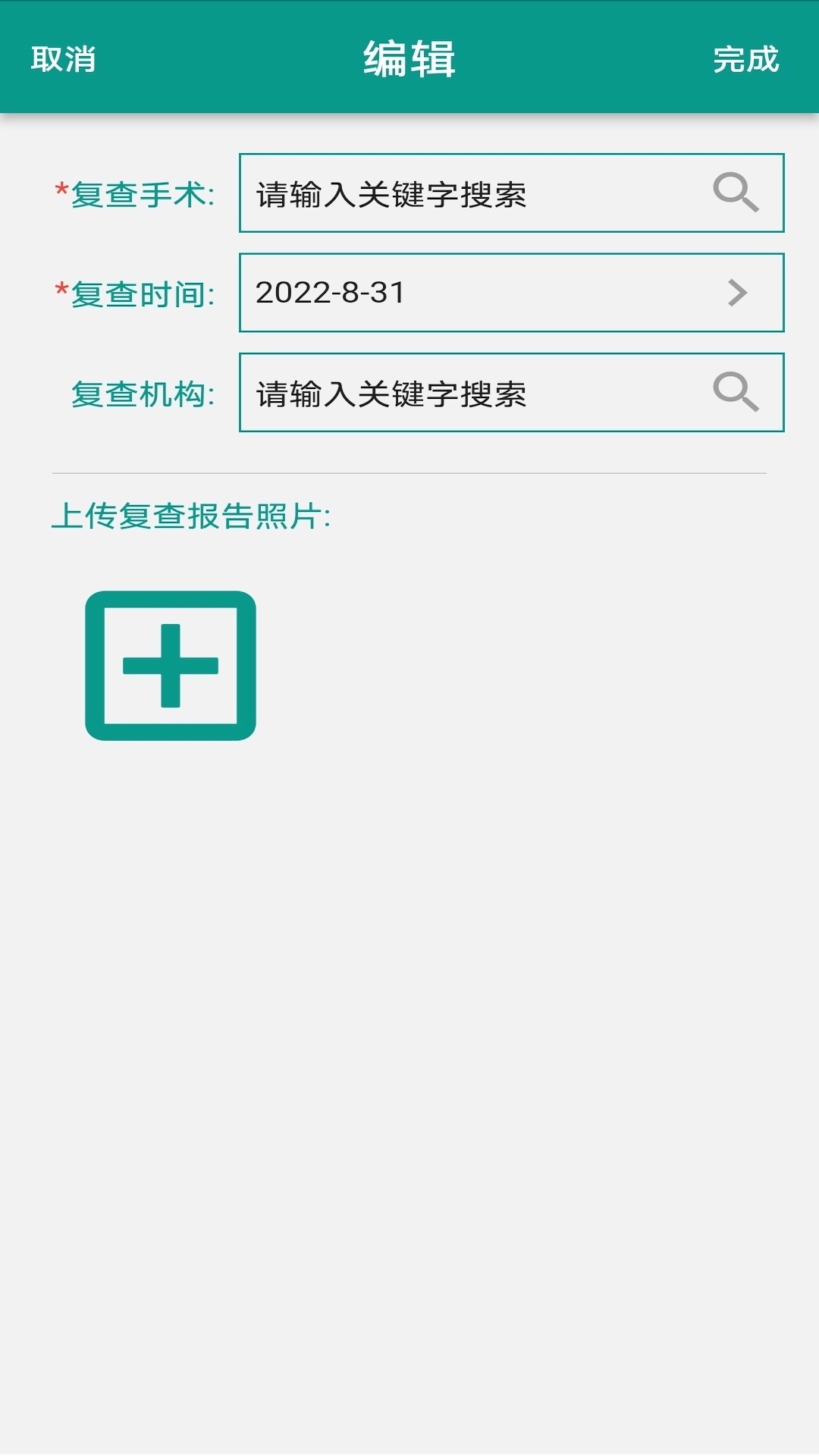Select the 复查机构 keyword input box

pyautogui.click(x=455, y=394)
